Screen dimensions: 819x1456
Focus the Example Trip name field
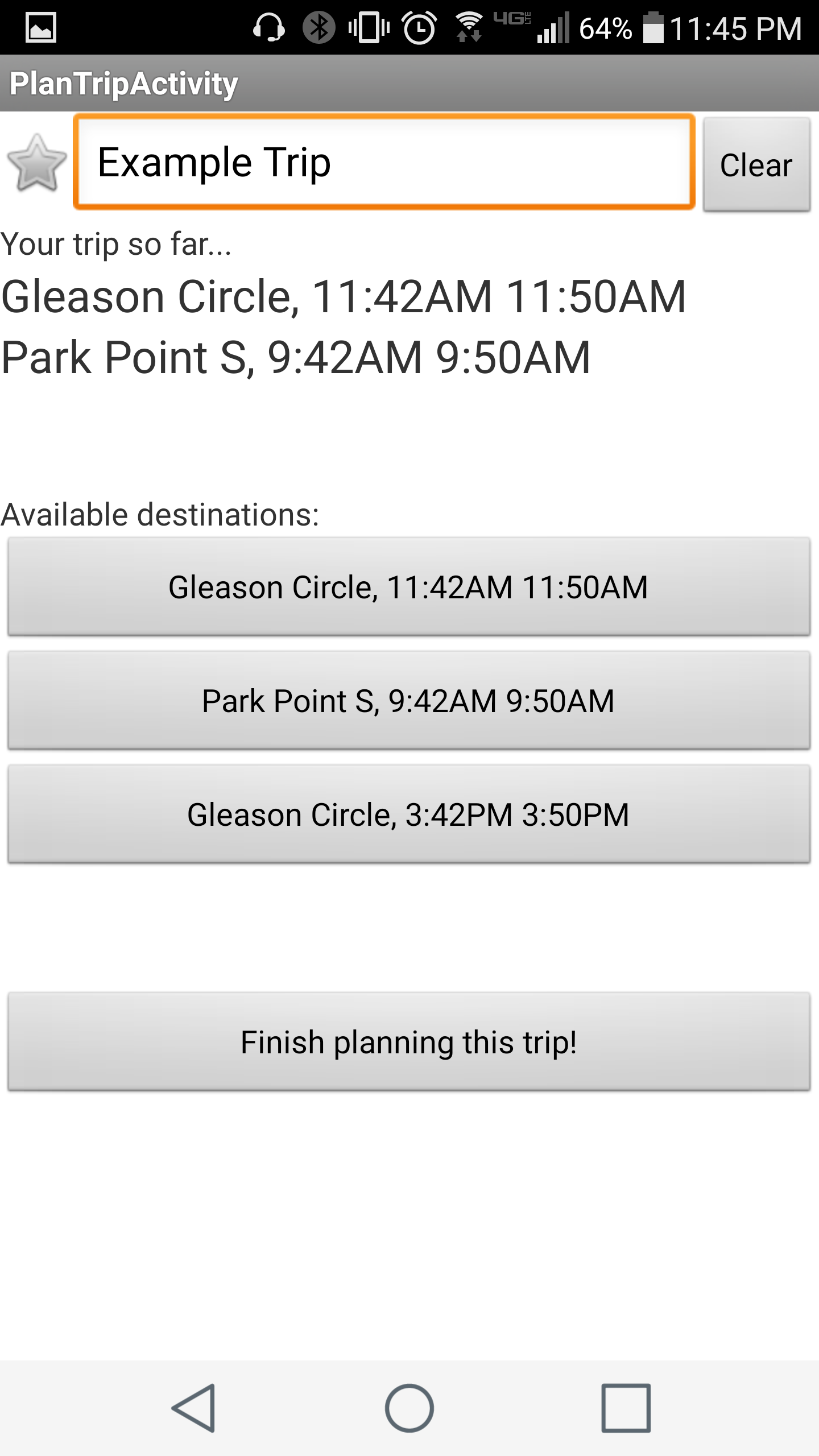(x=384, y=162)
